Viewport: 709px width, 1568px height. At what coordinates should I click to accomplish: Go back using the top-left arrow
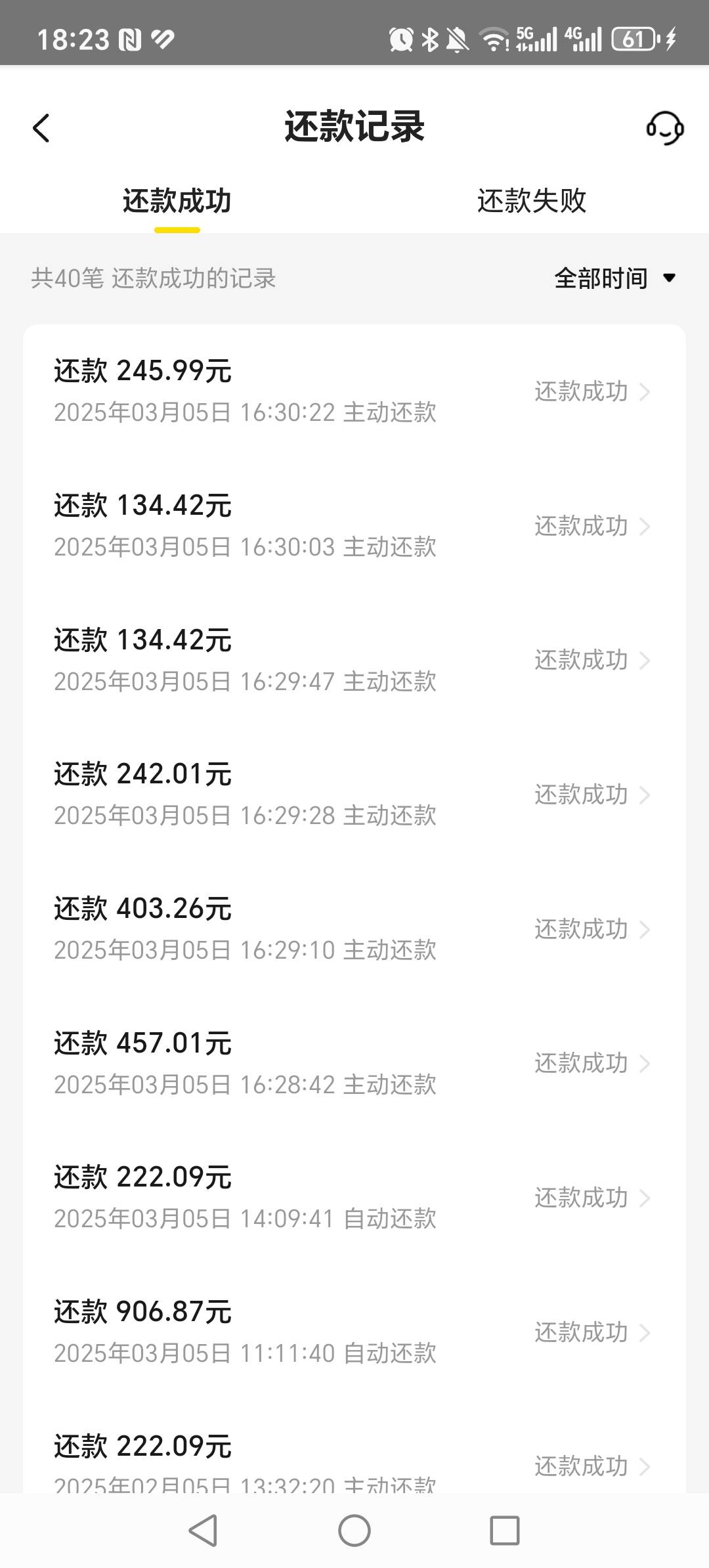(41, 127)
